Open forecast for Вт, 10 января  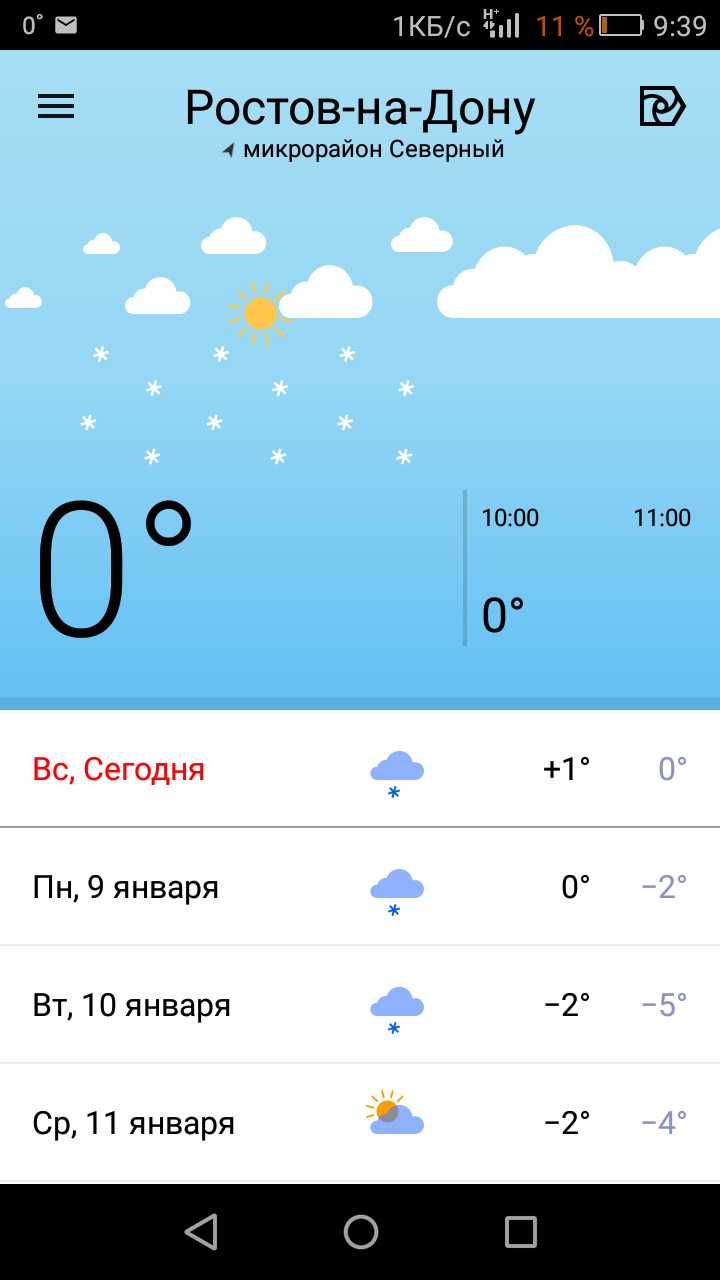pos(360,1005)
